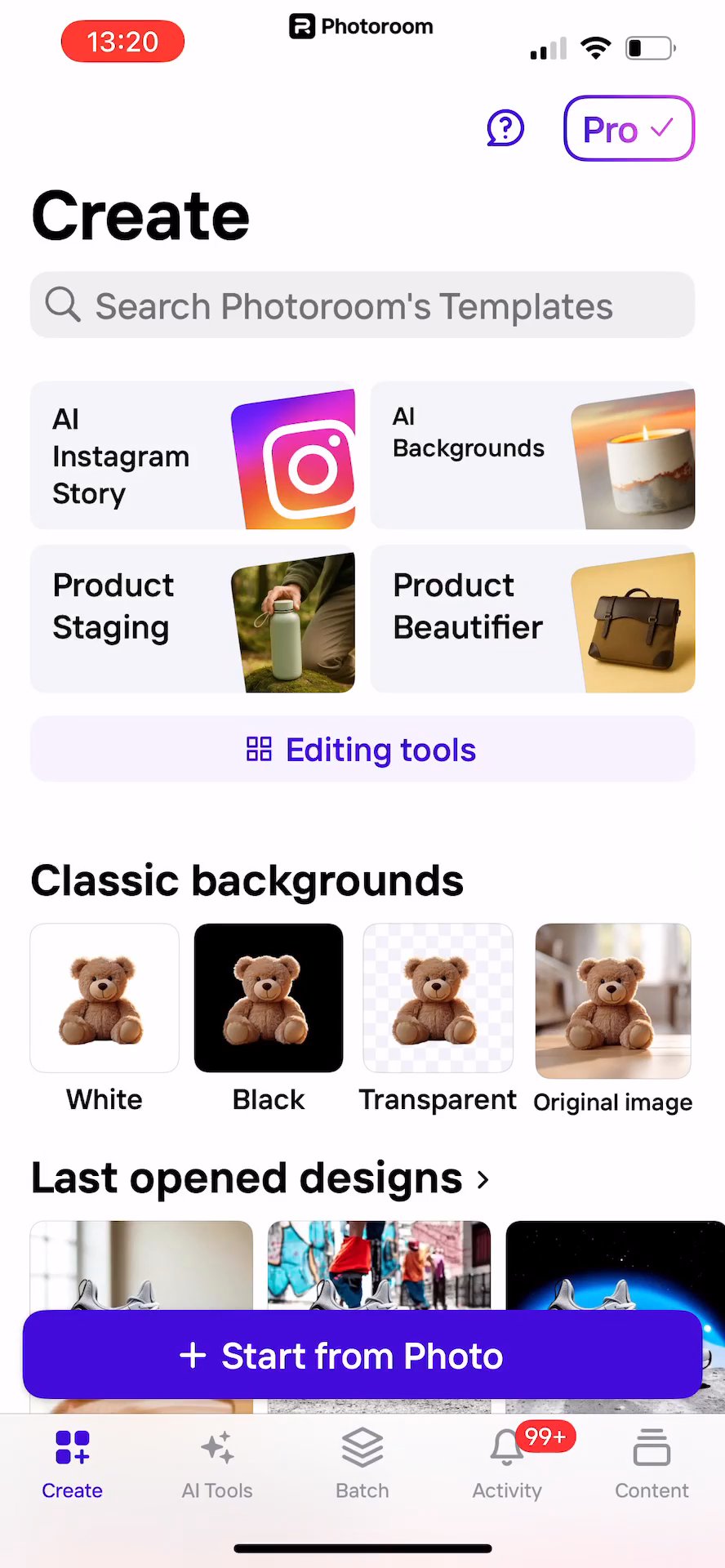Tap Start from Photo

[362, 1356]
